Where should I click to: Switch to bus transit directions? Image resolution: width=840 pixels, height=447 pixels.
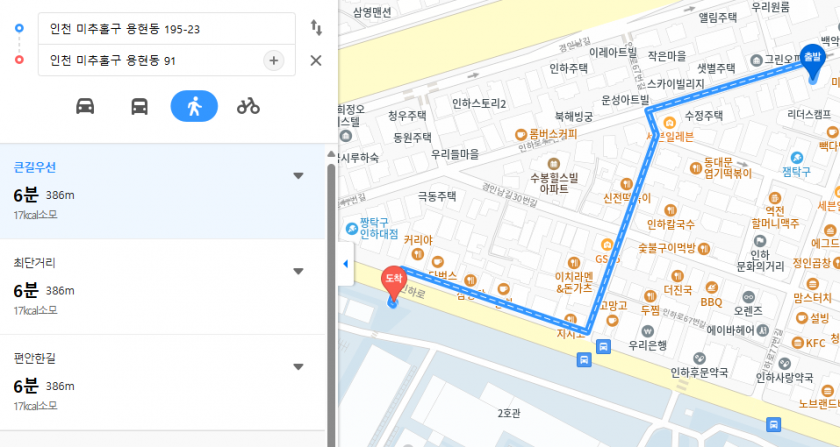pyautogui.click(x=139, y=105)
